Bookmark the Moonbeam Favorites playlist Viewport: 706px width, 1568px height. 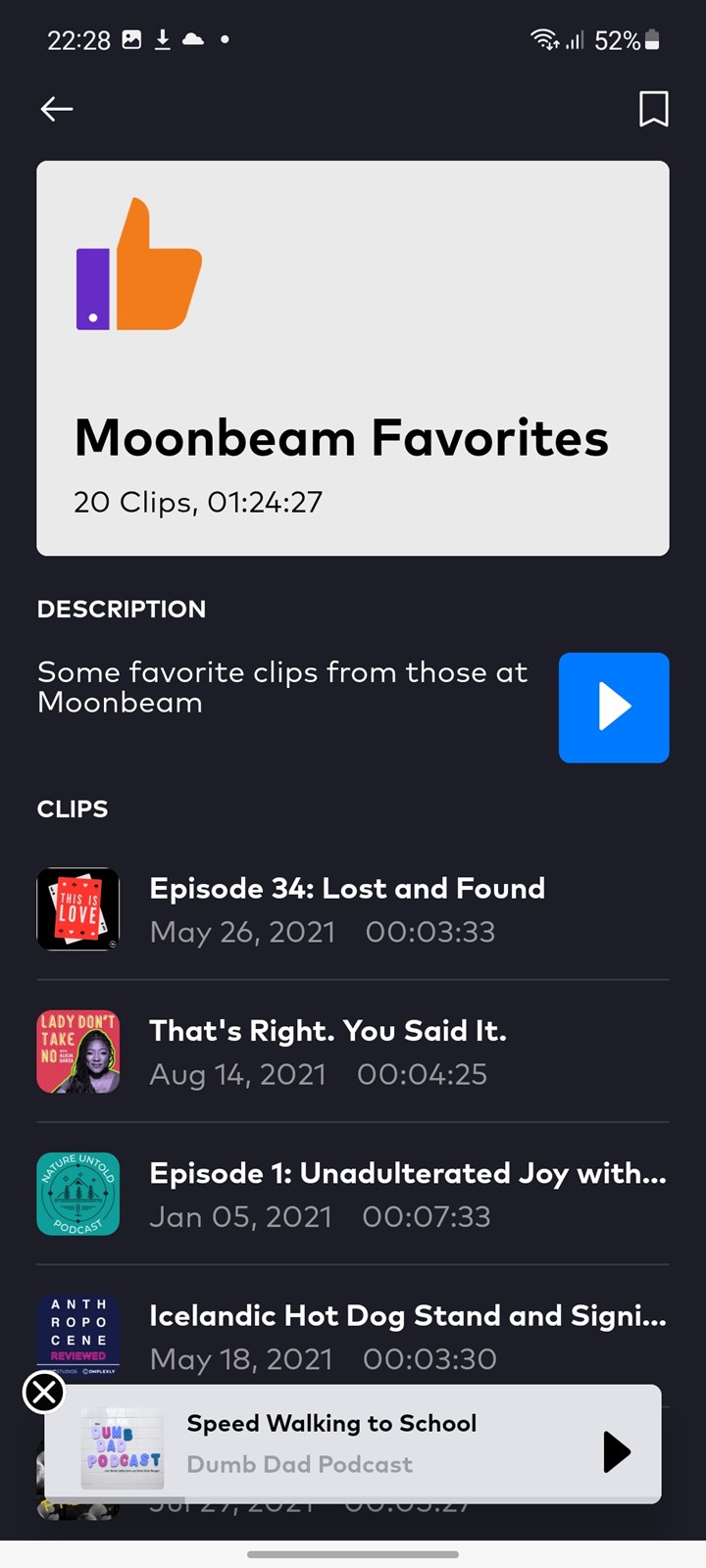654,109
